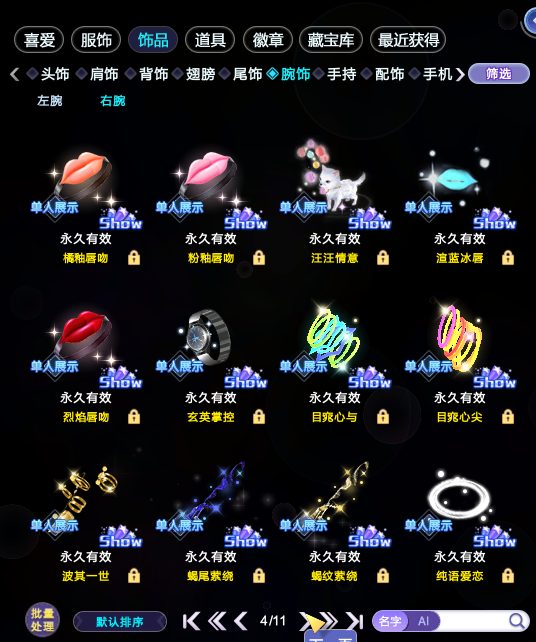This screenshot has width=536, height=642.
Task: Tap the name search field
Action: (x=450, y=621)
